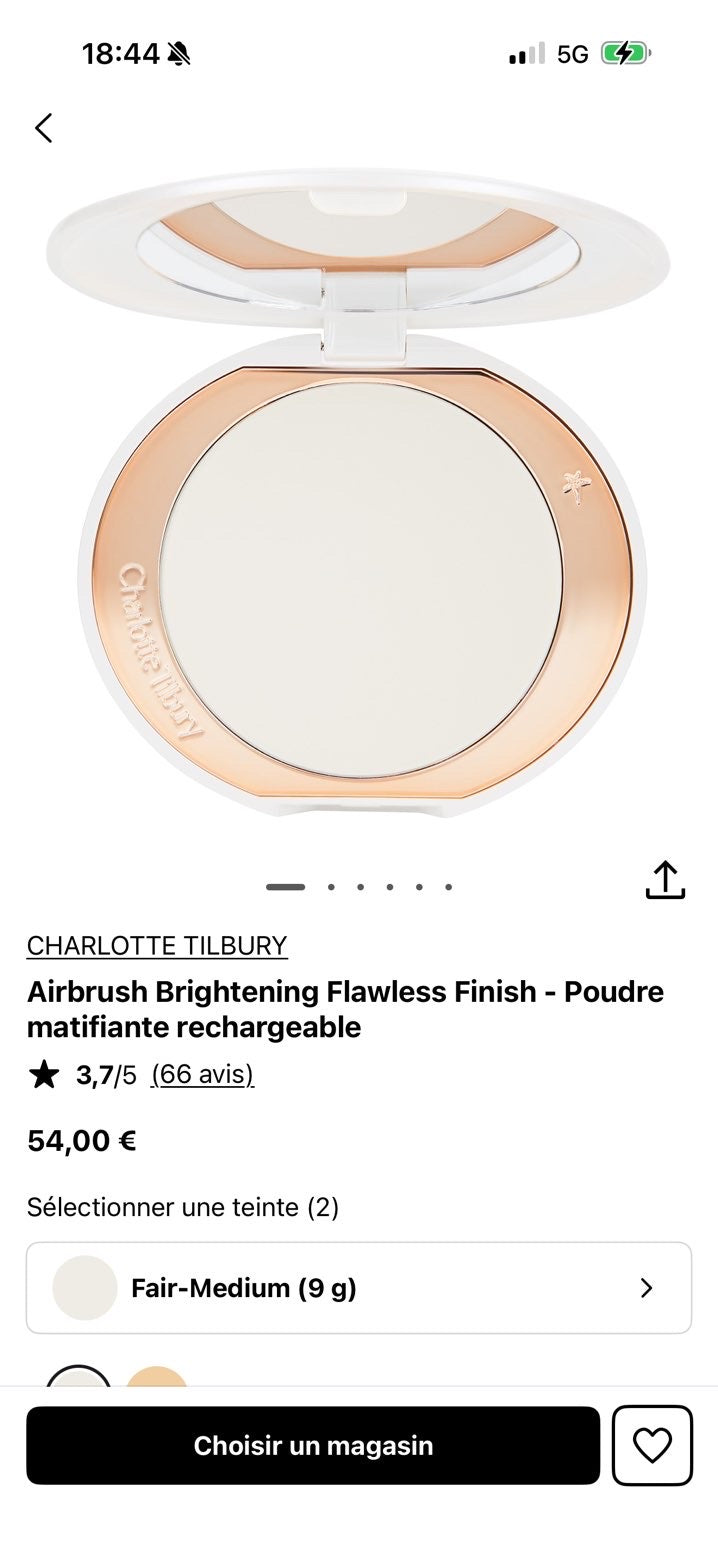Screen dimensions: 718x1560
Task: Tap Choisir un magasin button
Action: click(313, 1446)
